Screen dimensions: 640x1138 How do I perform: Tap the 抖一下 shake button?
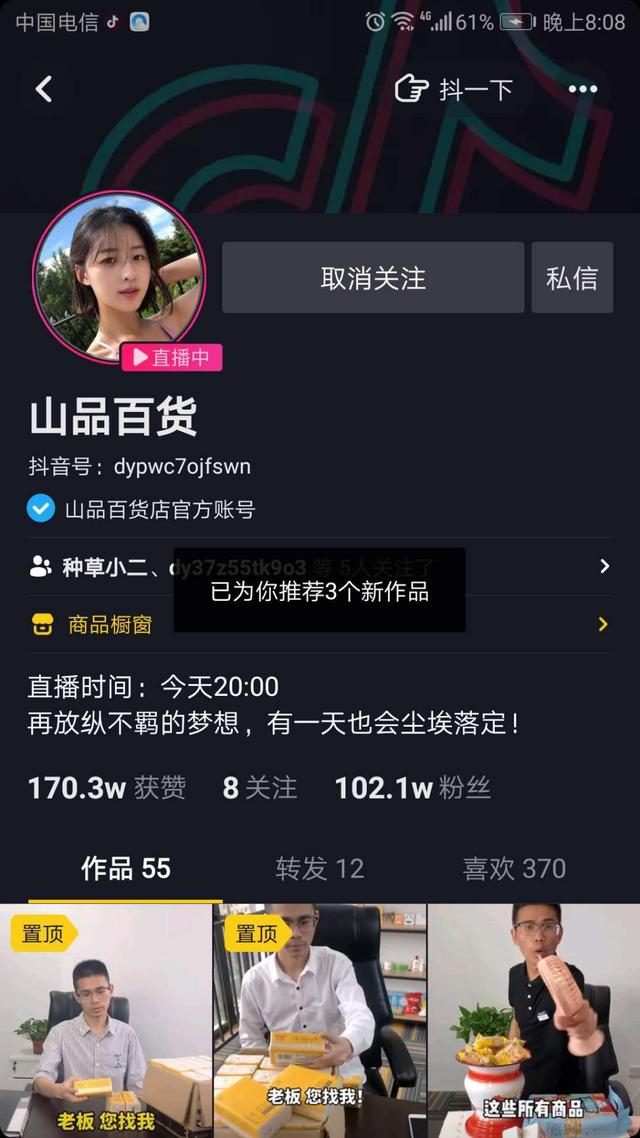(x=455, y=89)
